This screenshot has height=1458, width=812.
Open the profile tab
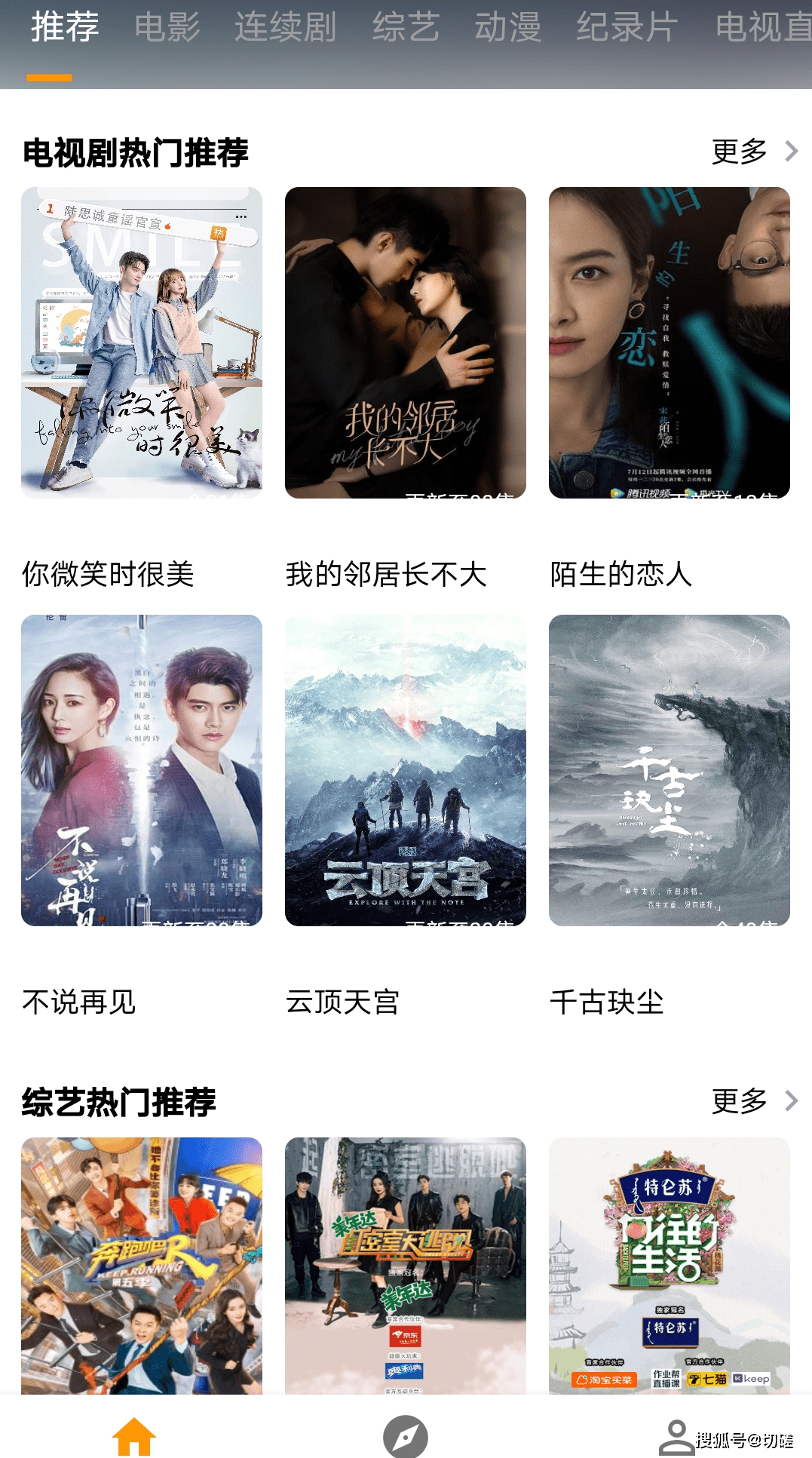click(x=676, y=1436)
